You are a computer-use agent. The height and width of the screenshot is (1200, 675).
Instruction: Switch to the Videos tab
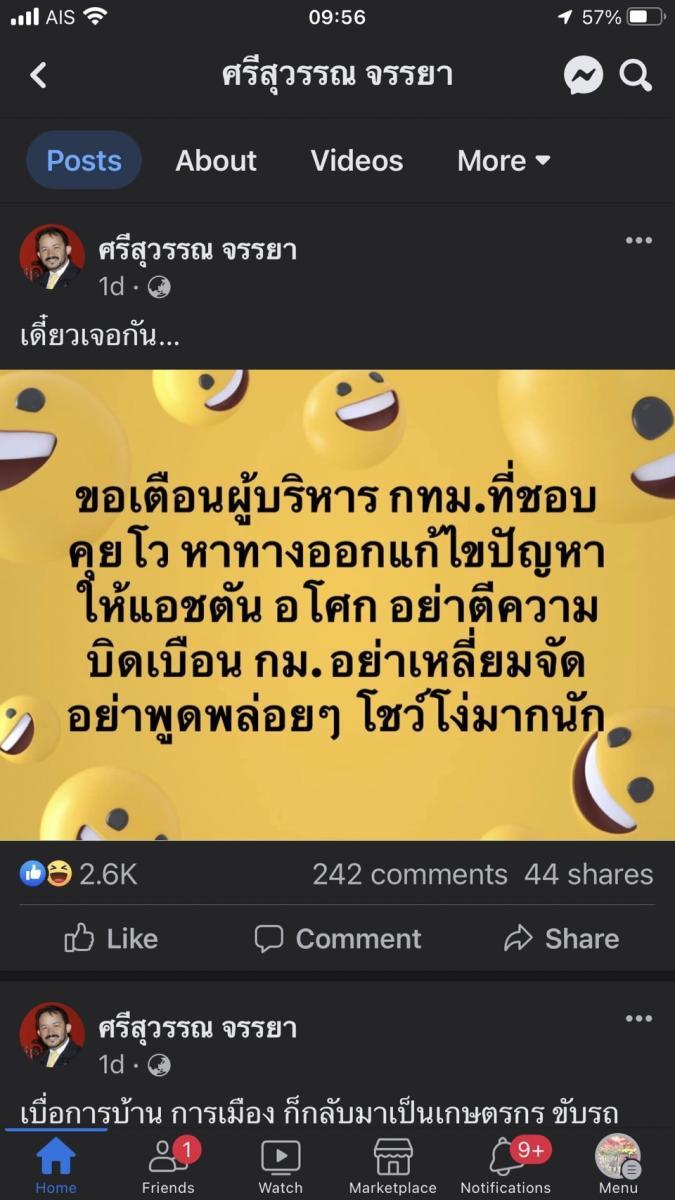(357, 161)
